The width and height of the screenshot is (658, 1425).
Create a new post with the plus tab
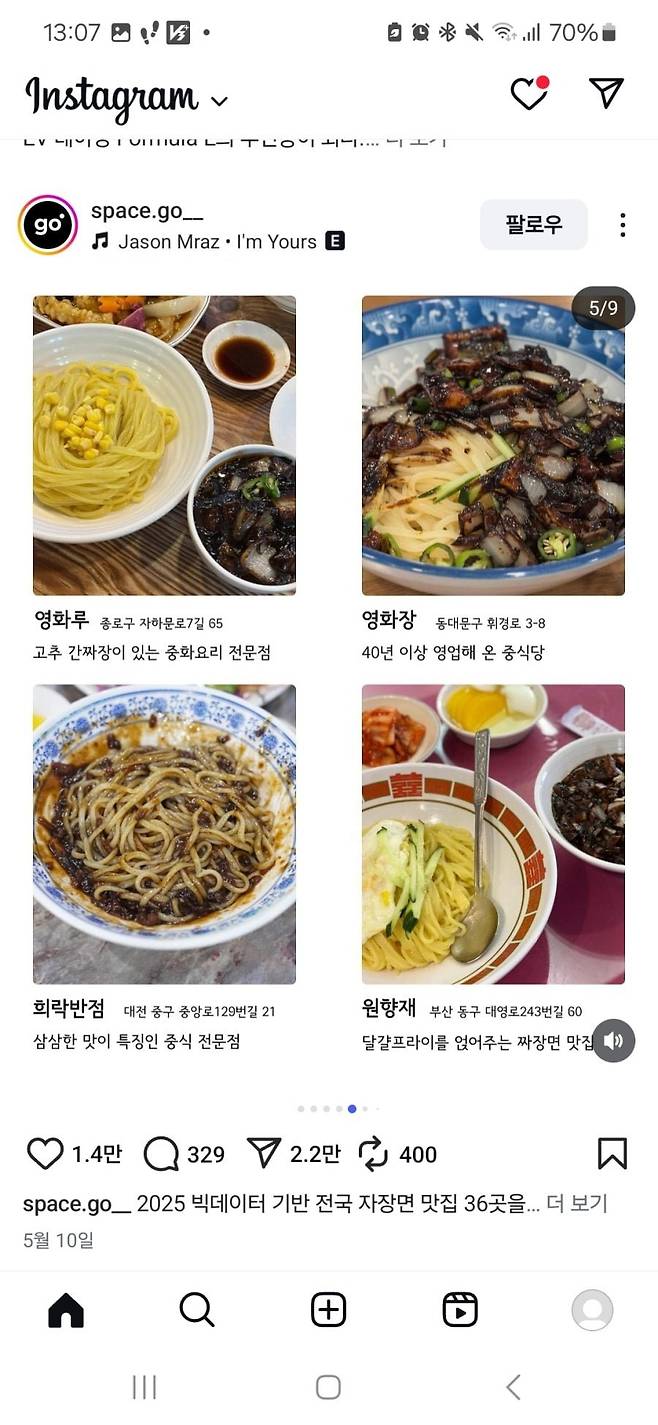[328, 1309]
